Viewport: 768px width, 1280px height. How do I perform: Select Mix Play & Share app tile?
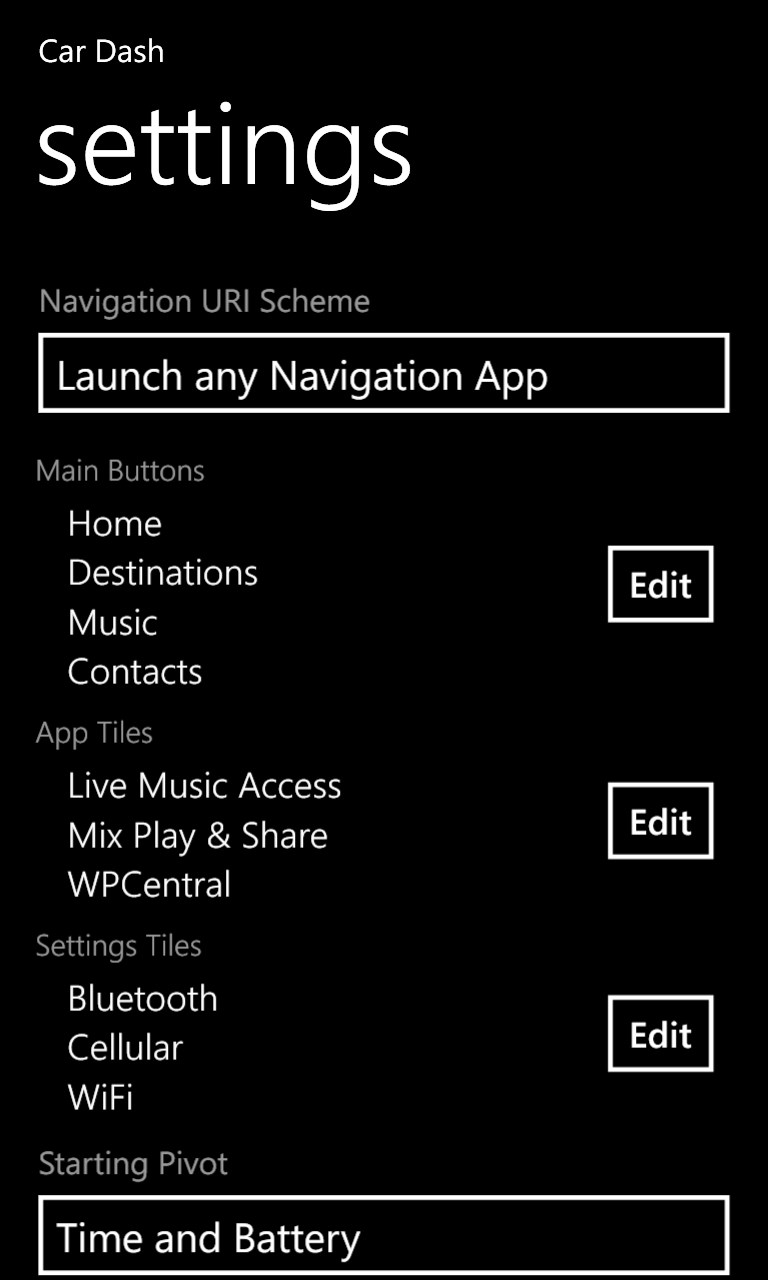click(x=196, y=835)
